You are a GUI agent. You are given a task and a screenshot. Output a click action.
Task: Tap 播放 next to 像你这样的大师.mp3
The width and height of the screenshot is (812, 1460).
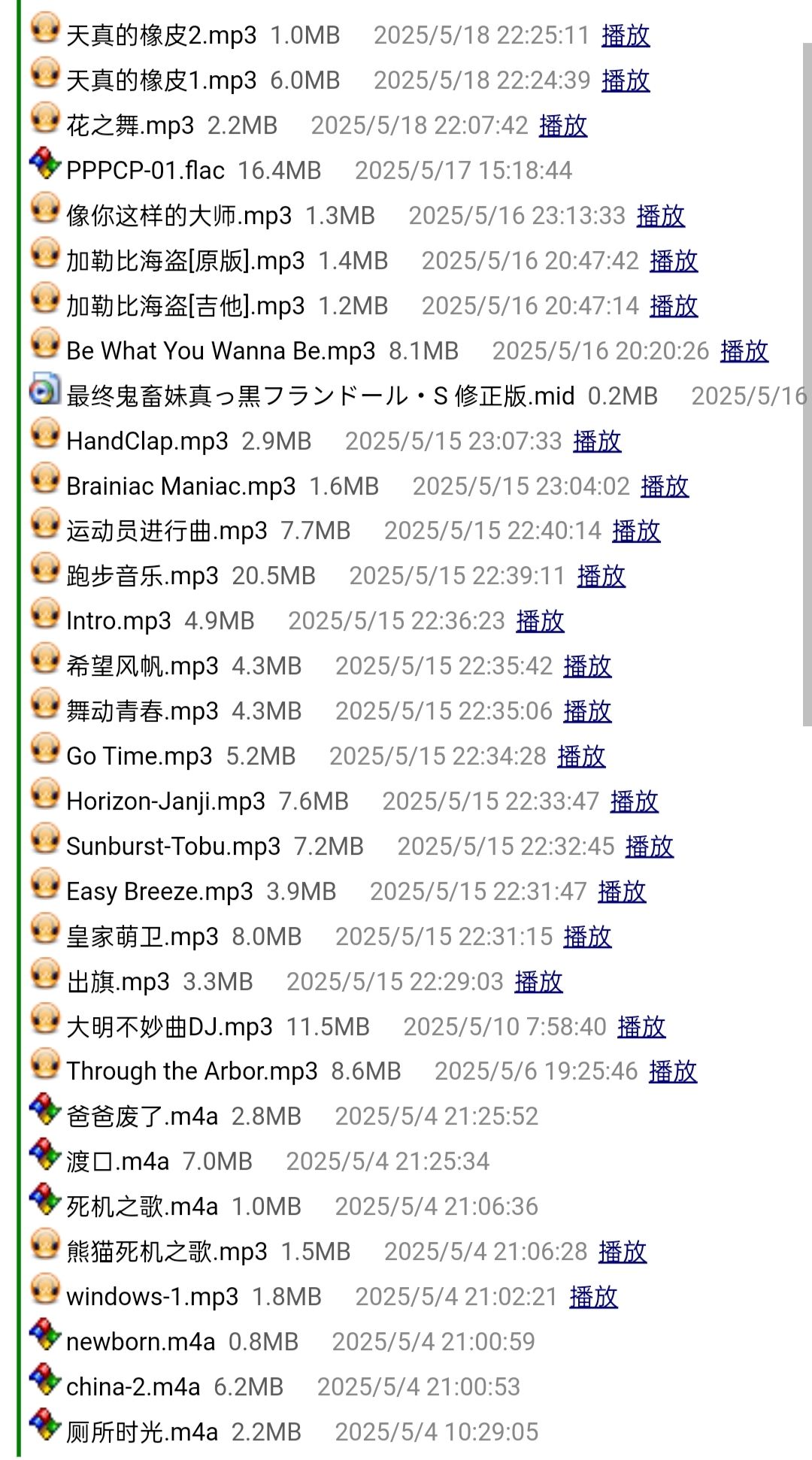click(x=660, y=216)
